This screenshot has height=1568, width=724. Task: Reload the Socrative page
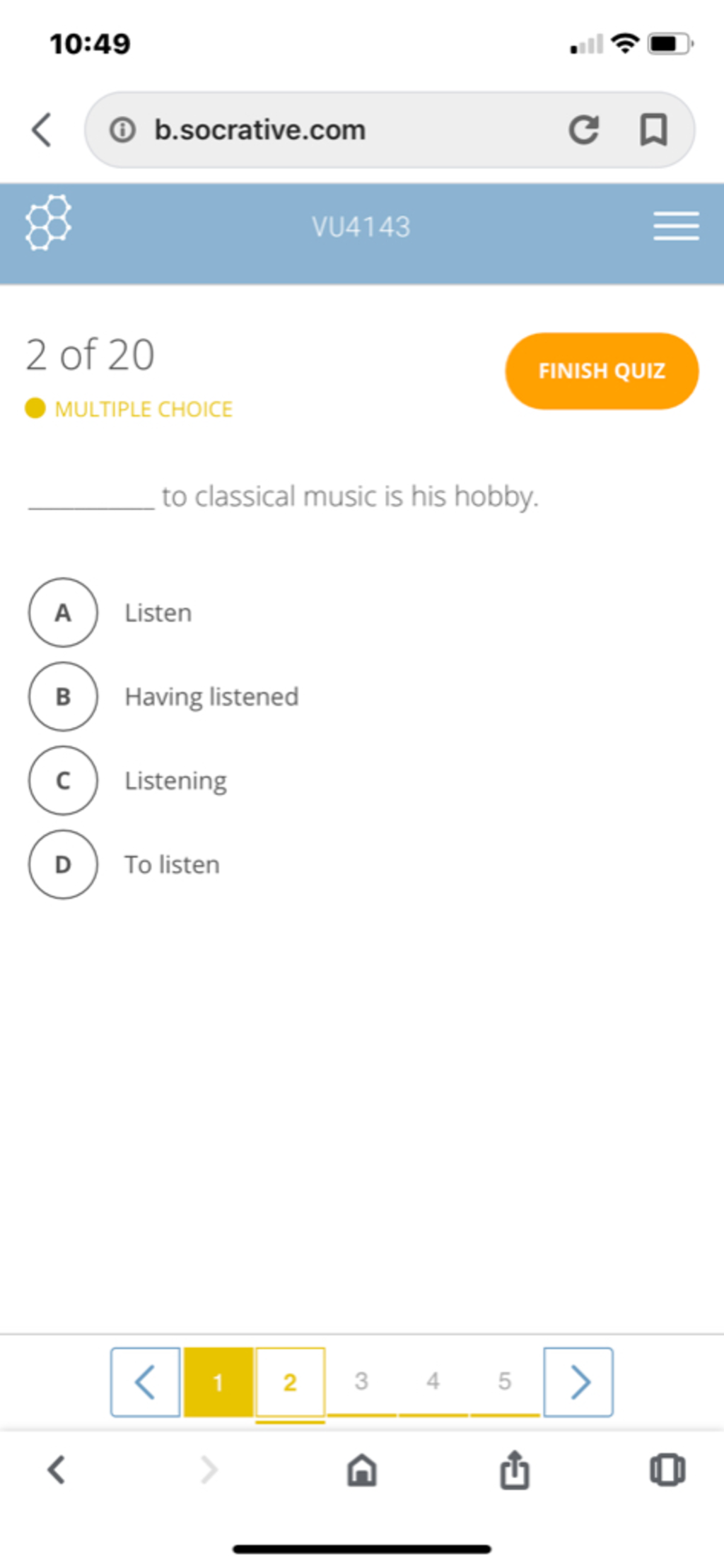pos(584,129)
